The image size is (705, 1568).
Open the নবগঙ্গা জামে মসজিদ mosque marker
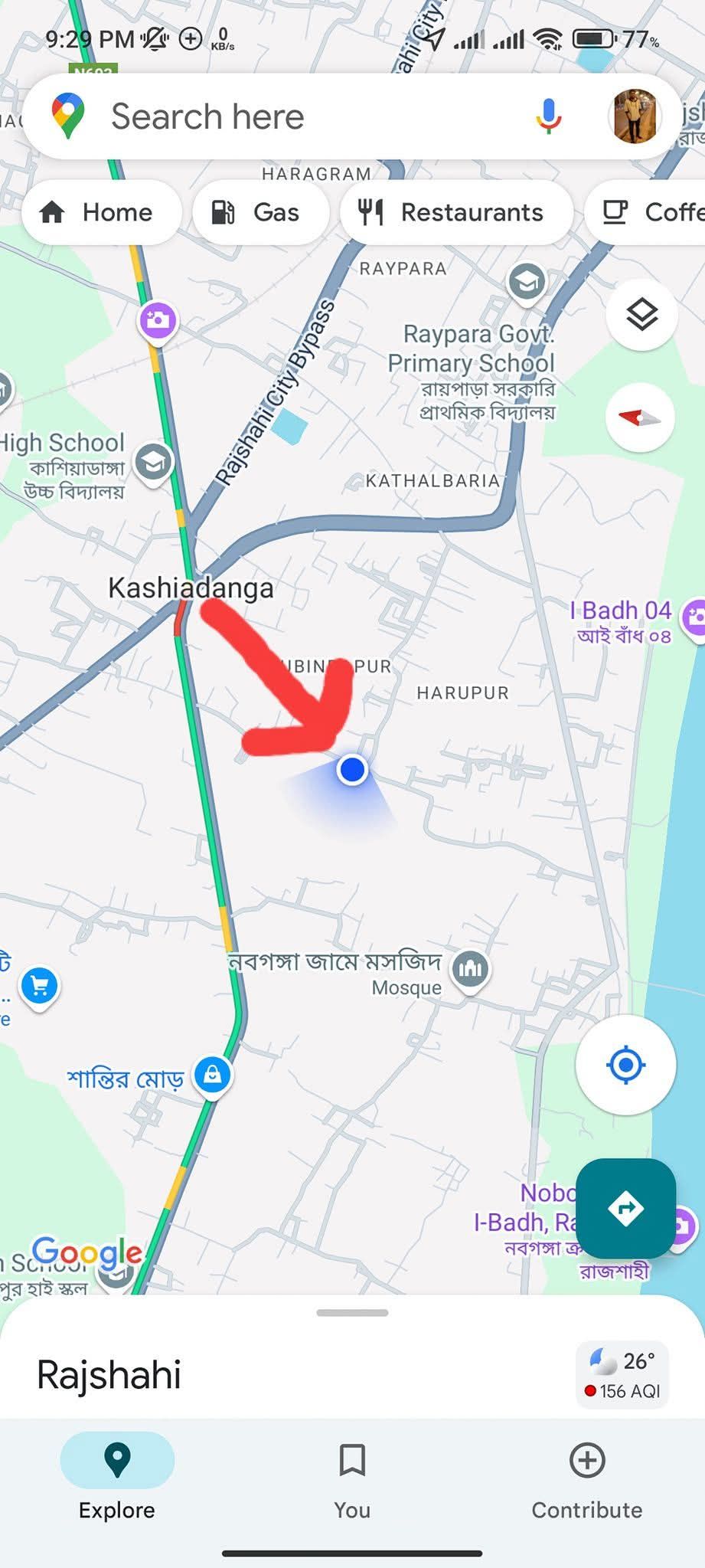point(470,969)
